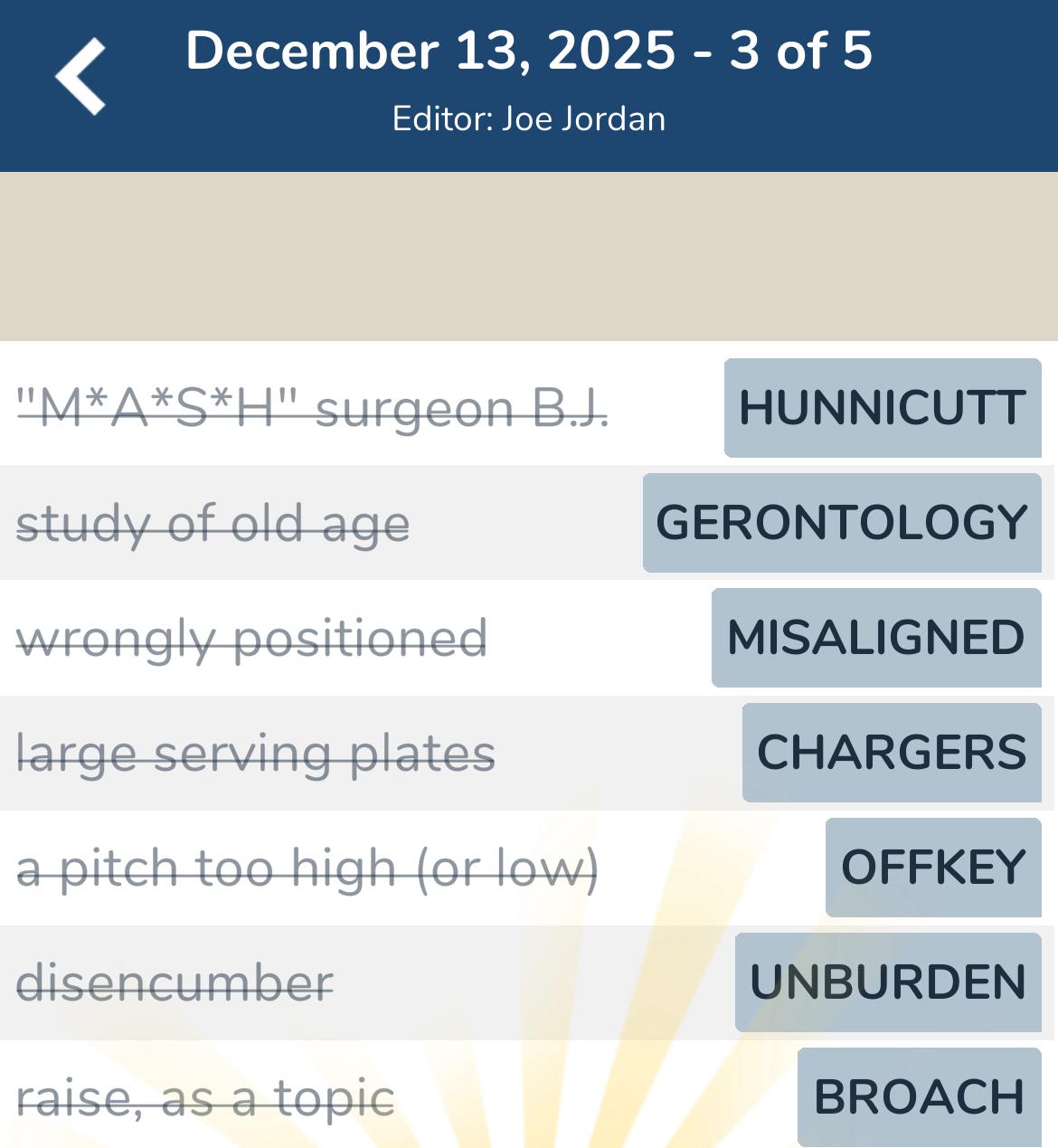Tap the UNBURDEN answer tile
The width and height of the screenshot is (1058, 1148).
(x=886, y=981)
